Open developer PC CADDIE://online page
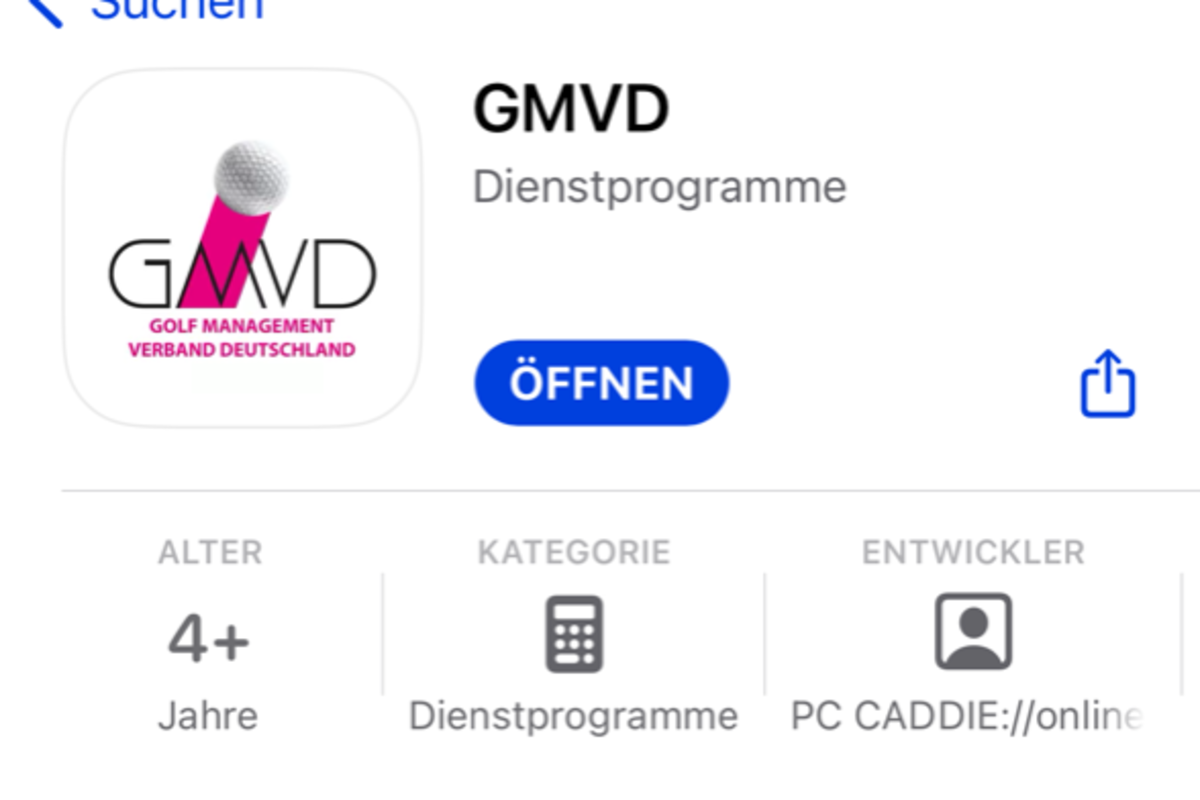The height and width of the screenshot is (800, 1200). [972, 640]
